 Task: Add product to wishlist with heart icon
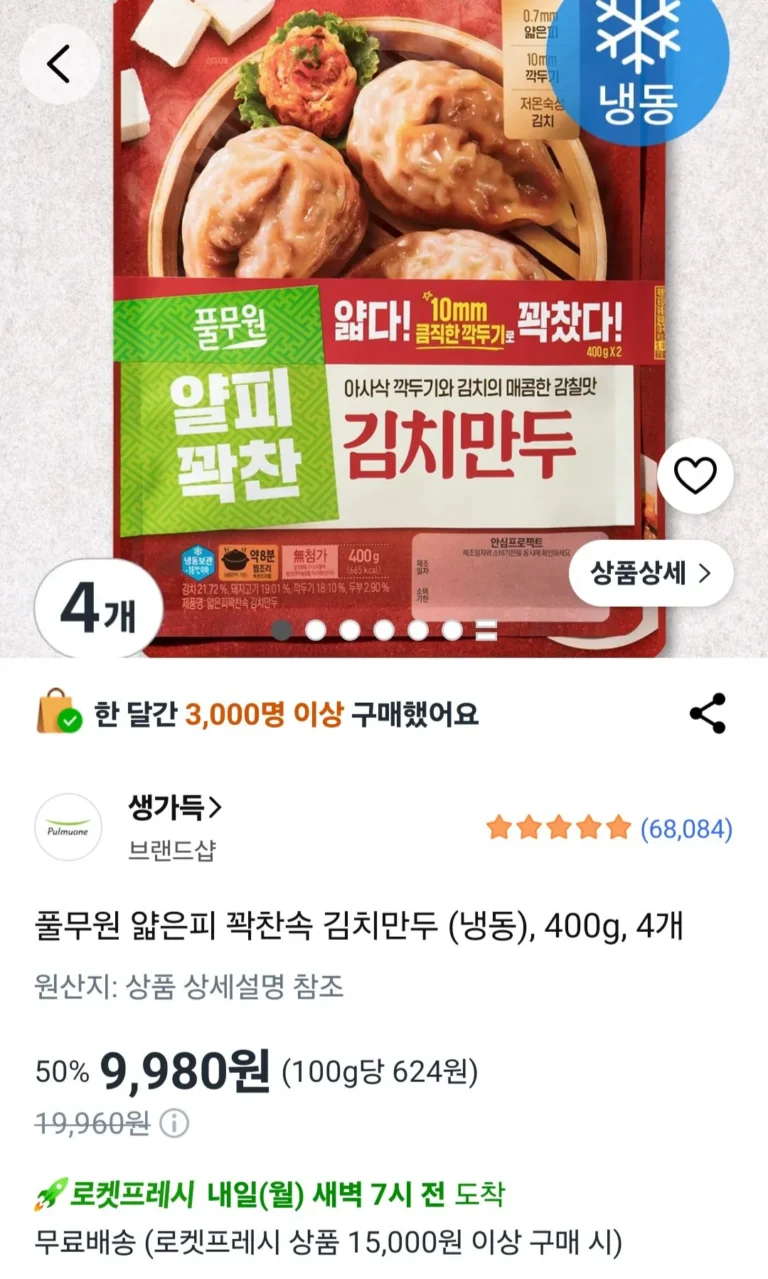click(695, 476)
